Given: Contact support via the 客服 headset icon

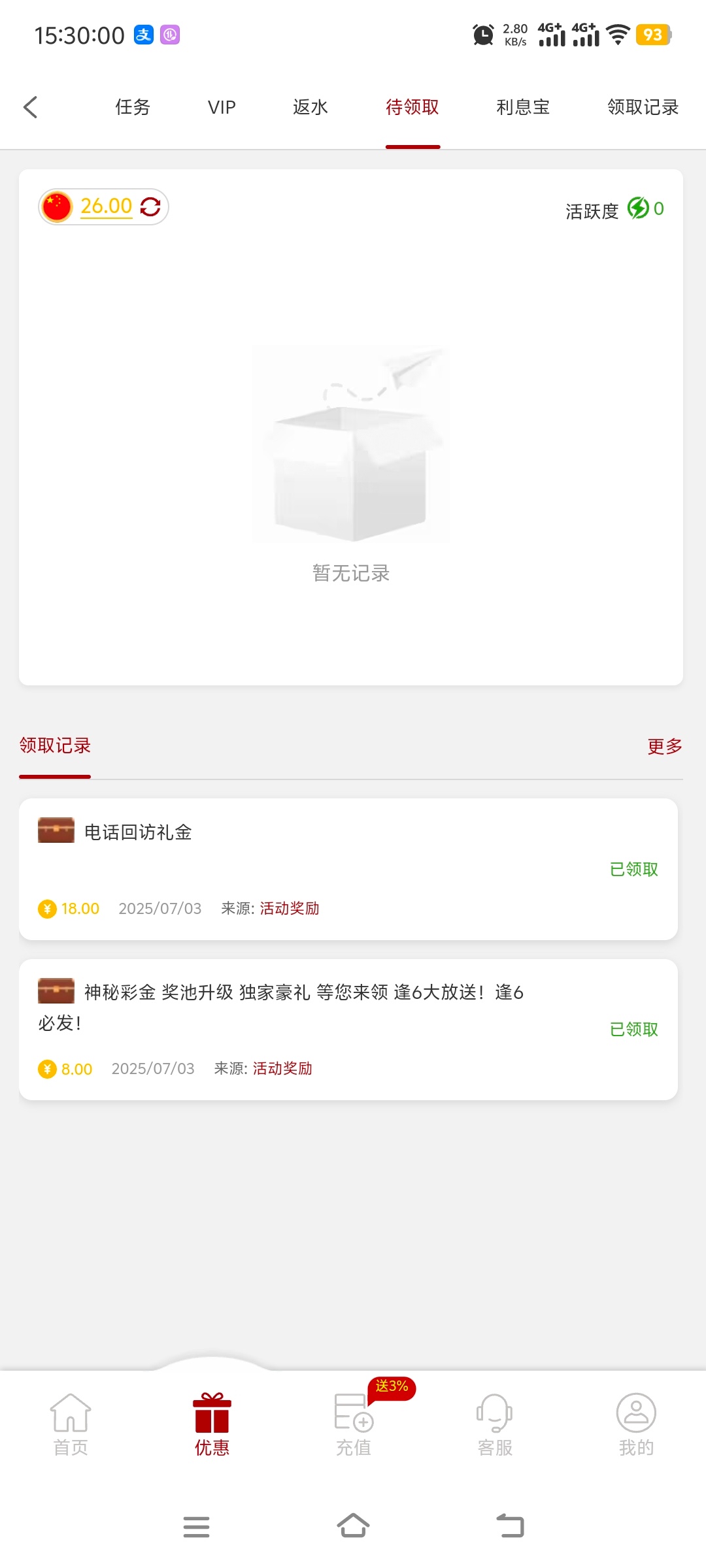Looking at the screenshot, I should click(x=495, y=1413).
